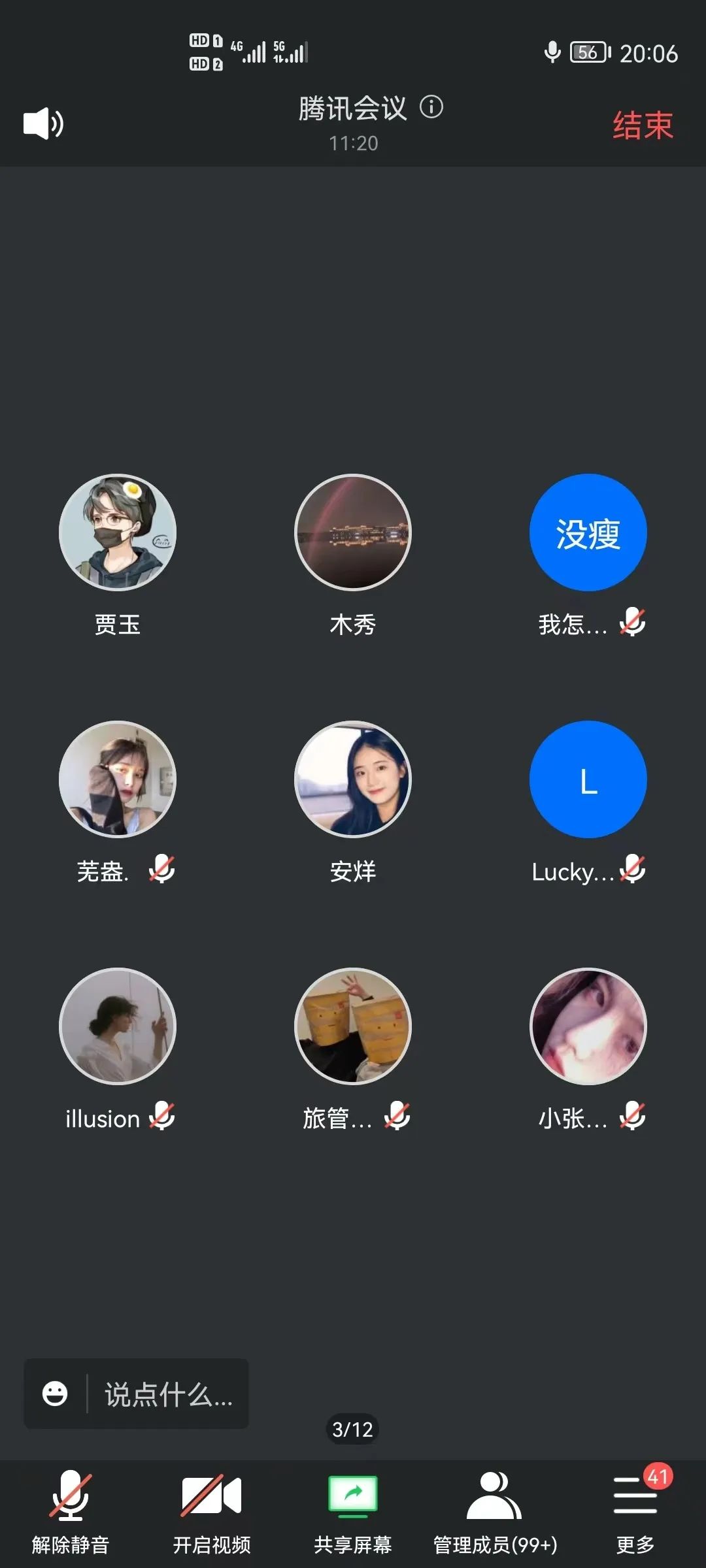This screenshot has width=706, height=1568.
Task: Open meeting info next to 腾讯会议
Action: [431, 106]
